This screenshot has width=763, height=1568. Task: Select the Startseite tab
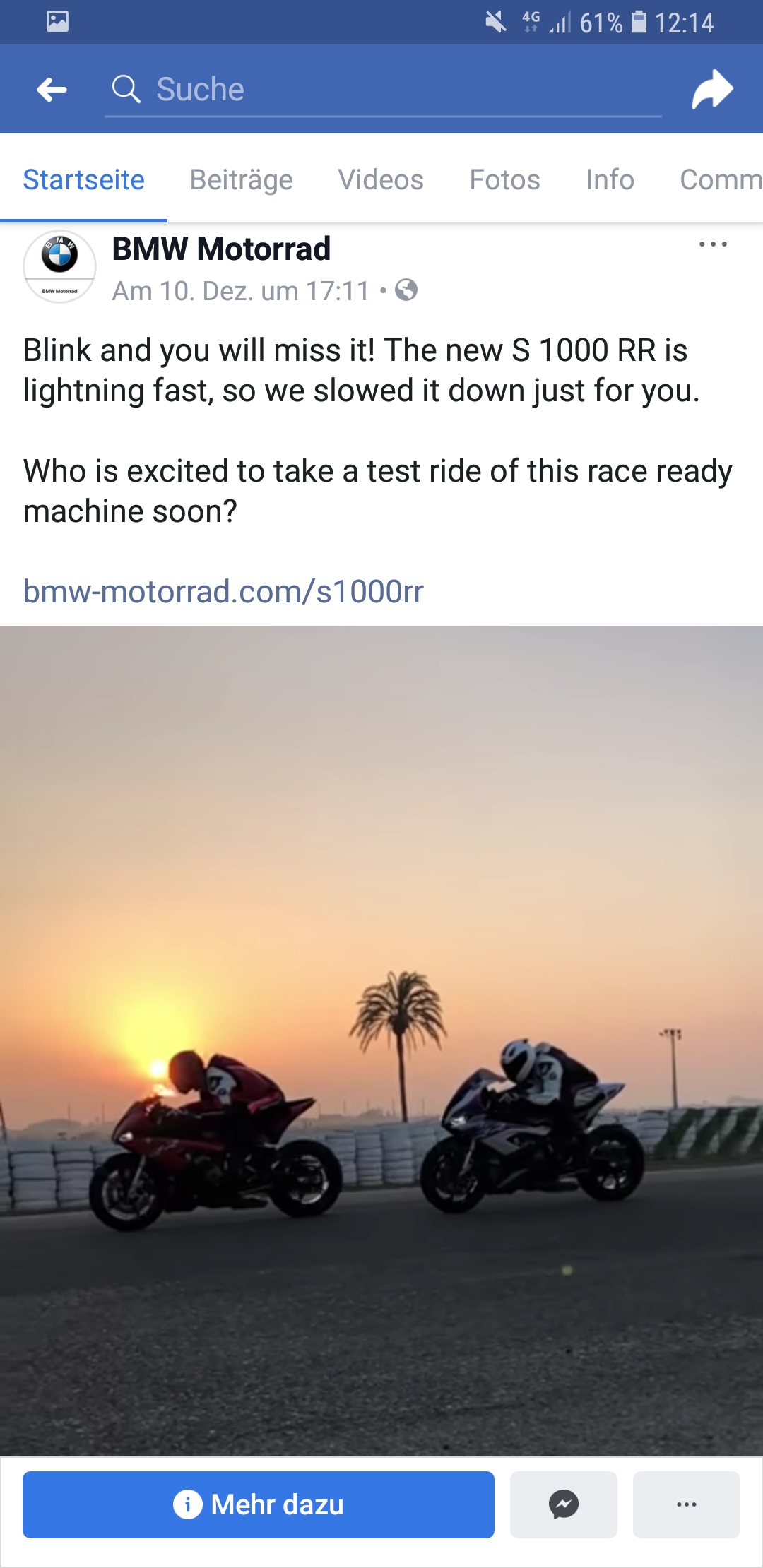[83, 180]
